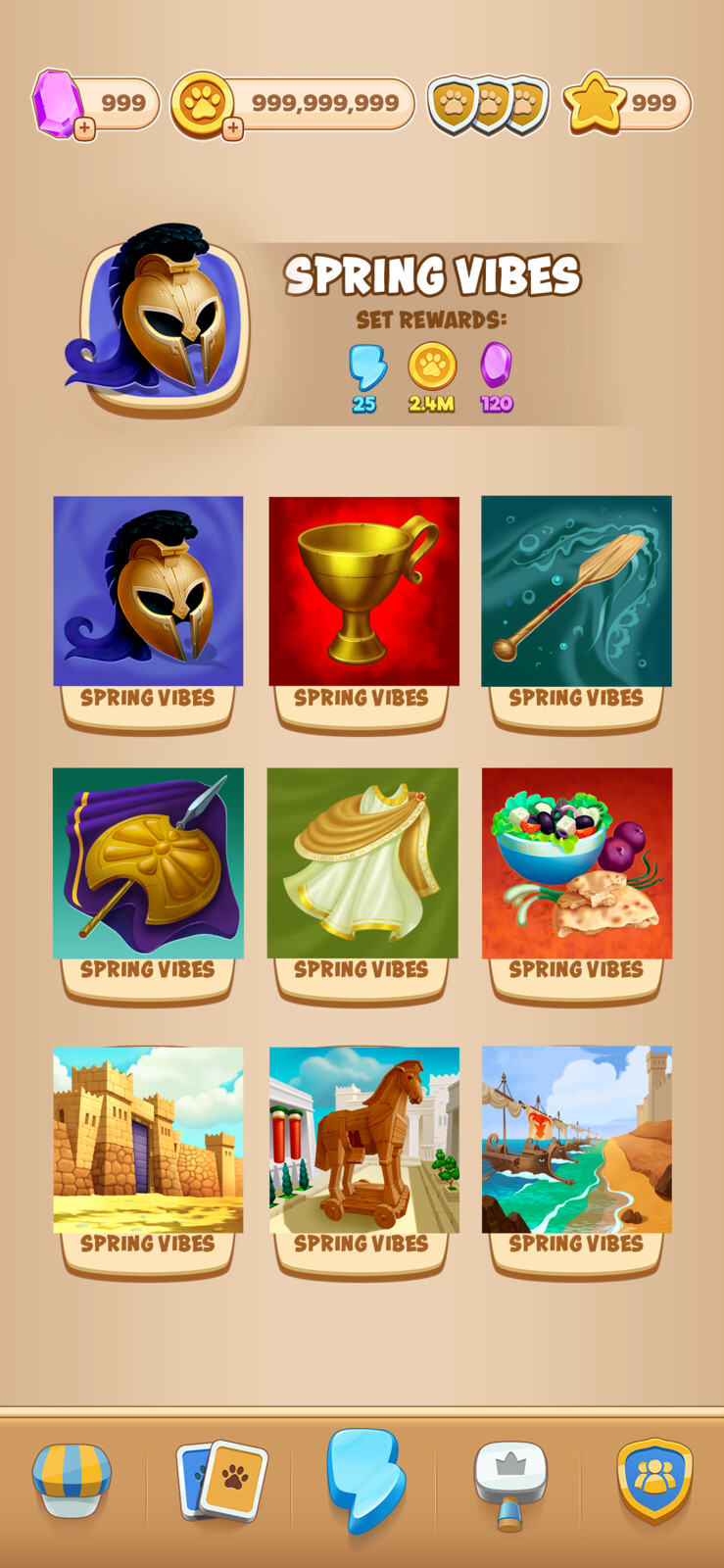Add more paw coins with plus button

click(x=232, y=129)
